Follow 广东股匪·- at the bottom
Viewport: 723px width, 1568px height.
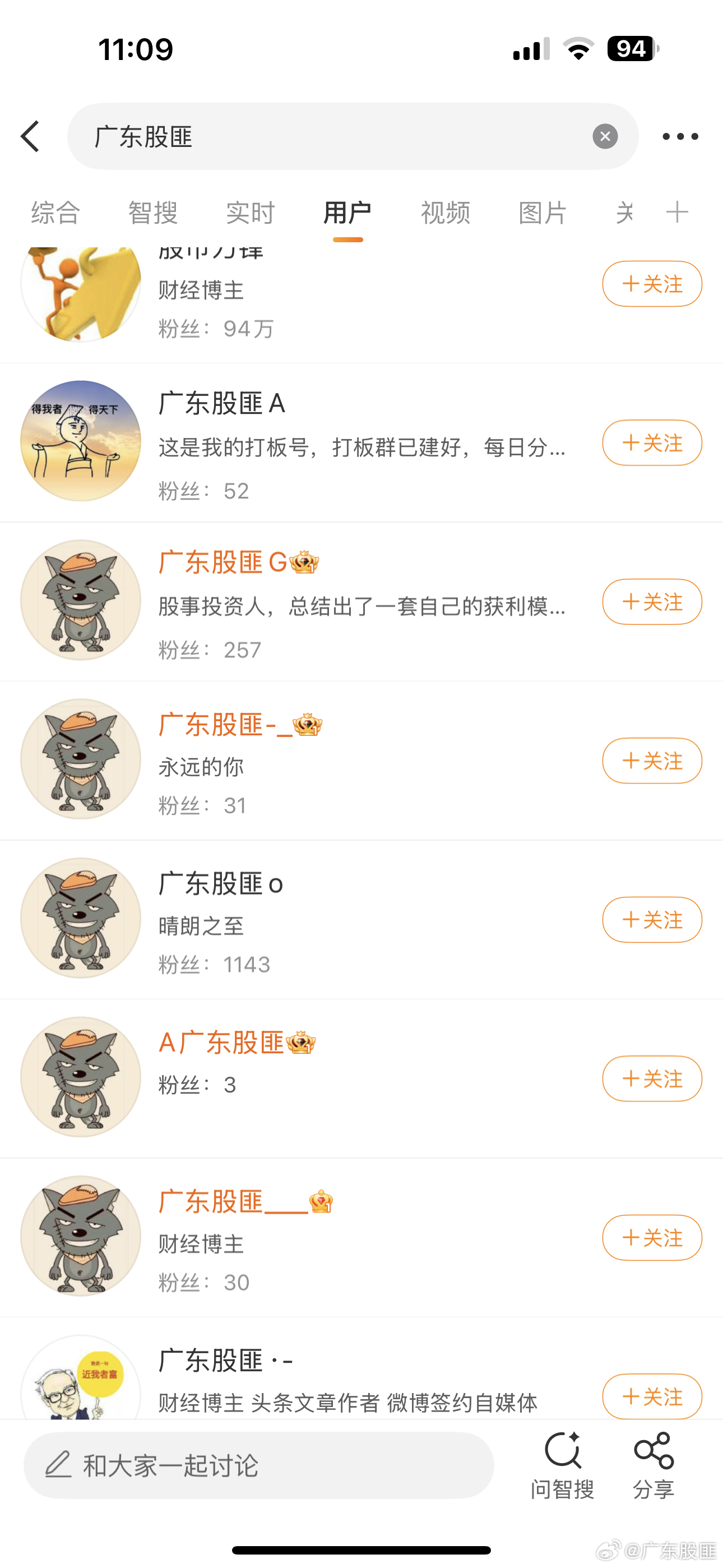(652, 1398)
